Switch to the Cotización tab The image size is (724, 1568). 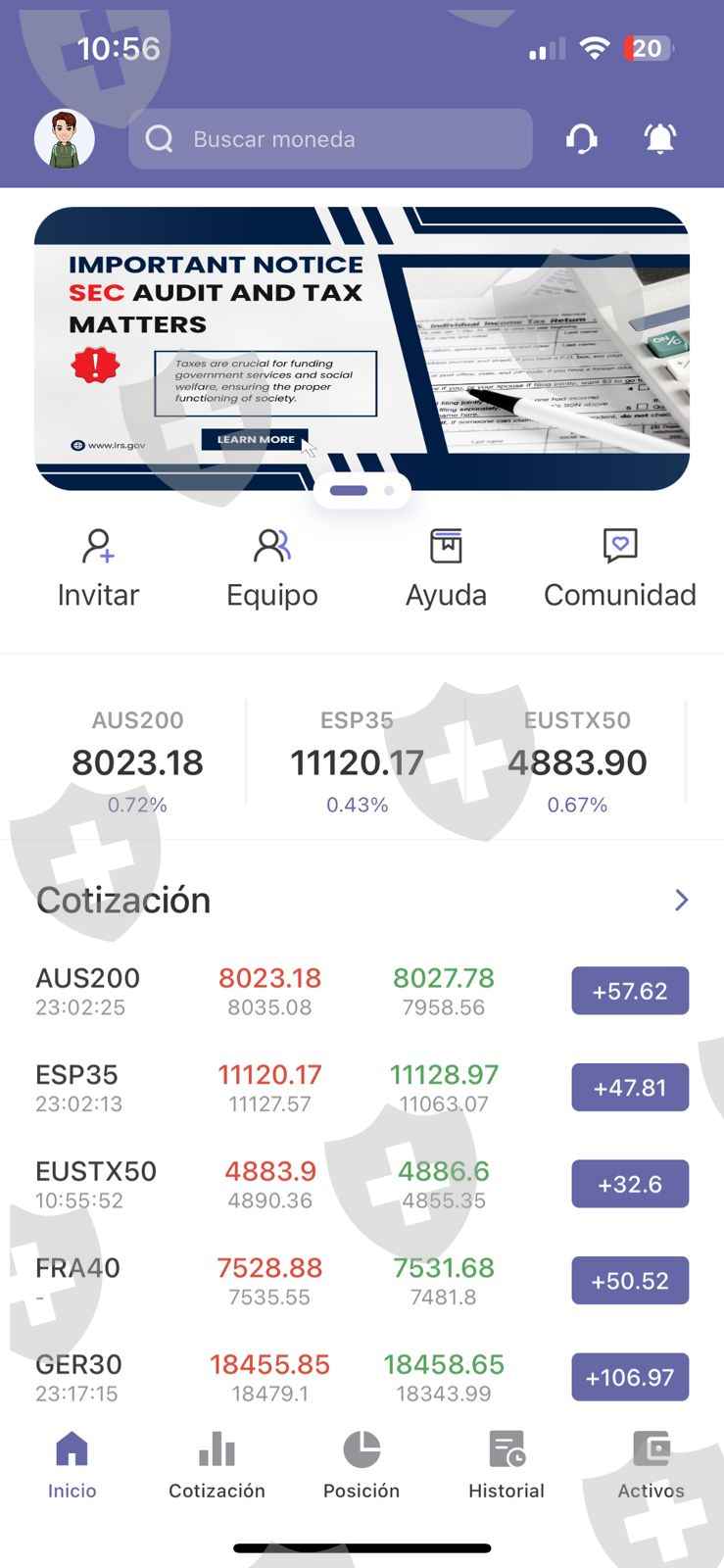[x=217, y=1465]
